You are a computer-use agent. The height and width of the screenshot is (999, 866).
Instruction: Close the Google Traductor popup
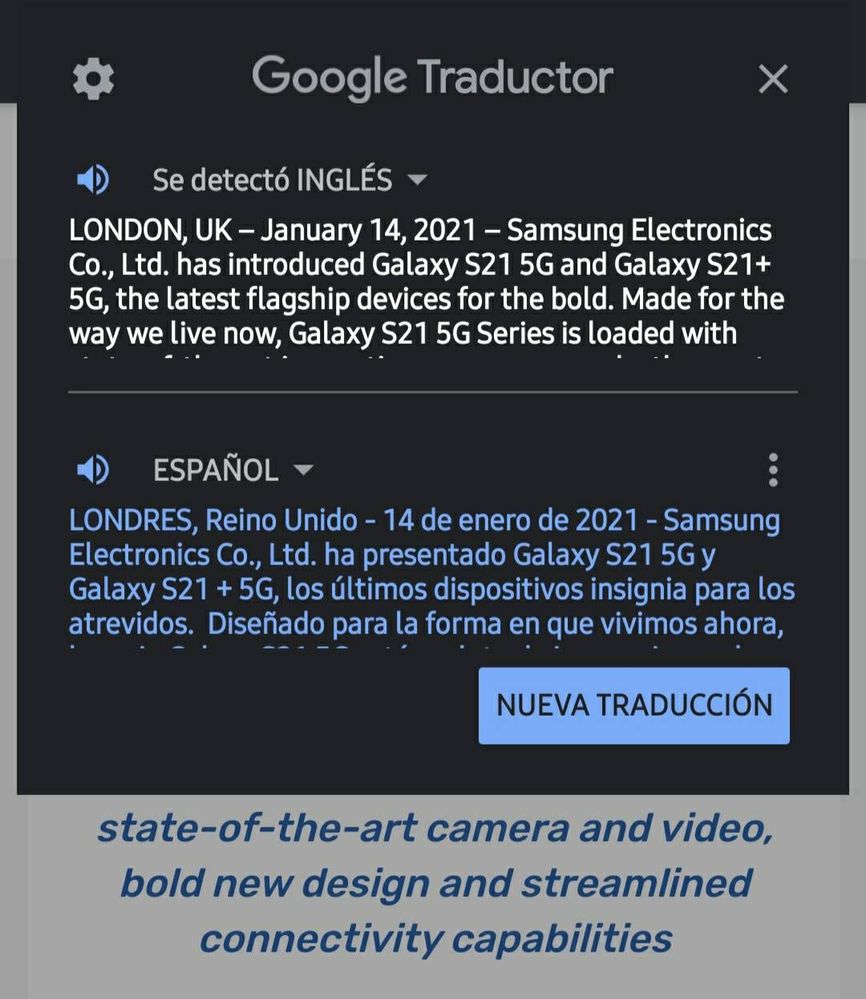(773, 79)
